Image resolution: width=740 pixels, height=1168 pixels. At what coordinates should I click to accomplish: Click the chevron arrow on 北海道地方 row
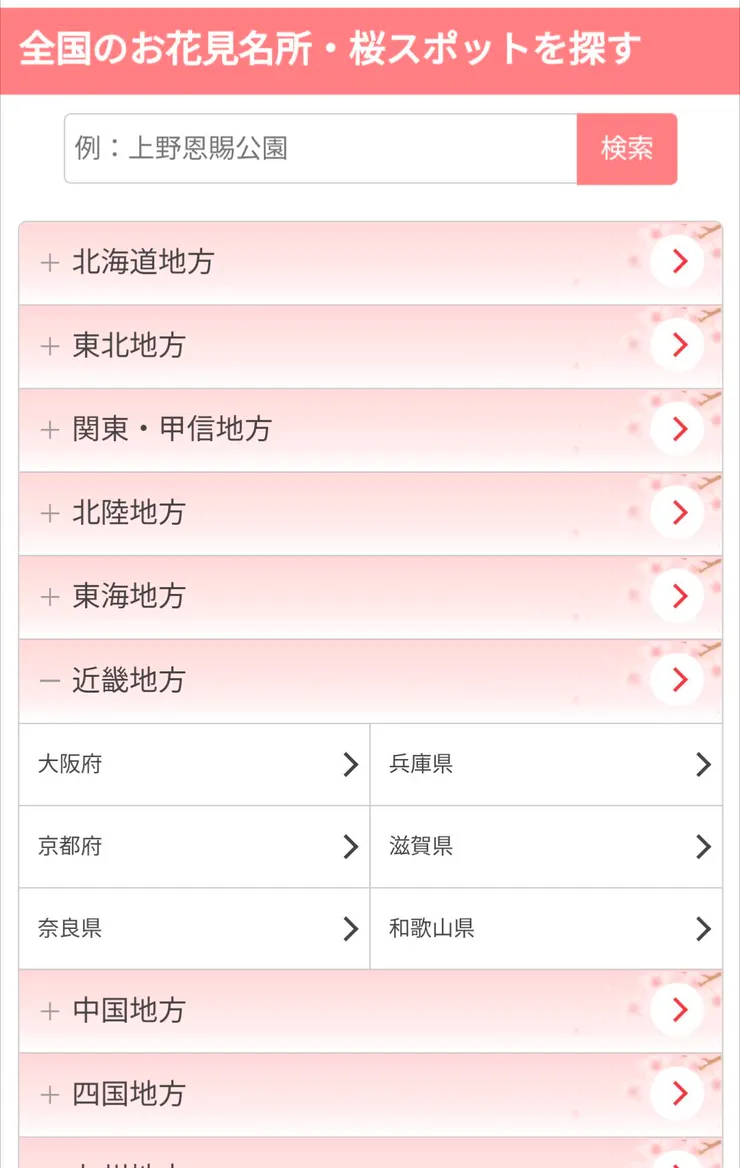678,262
